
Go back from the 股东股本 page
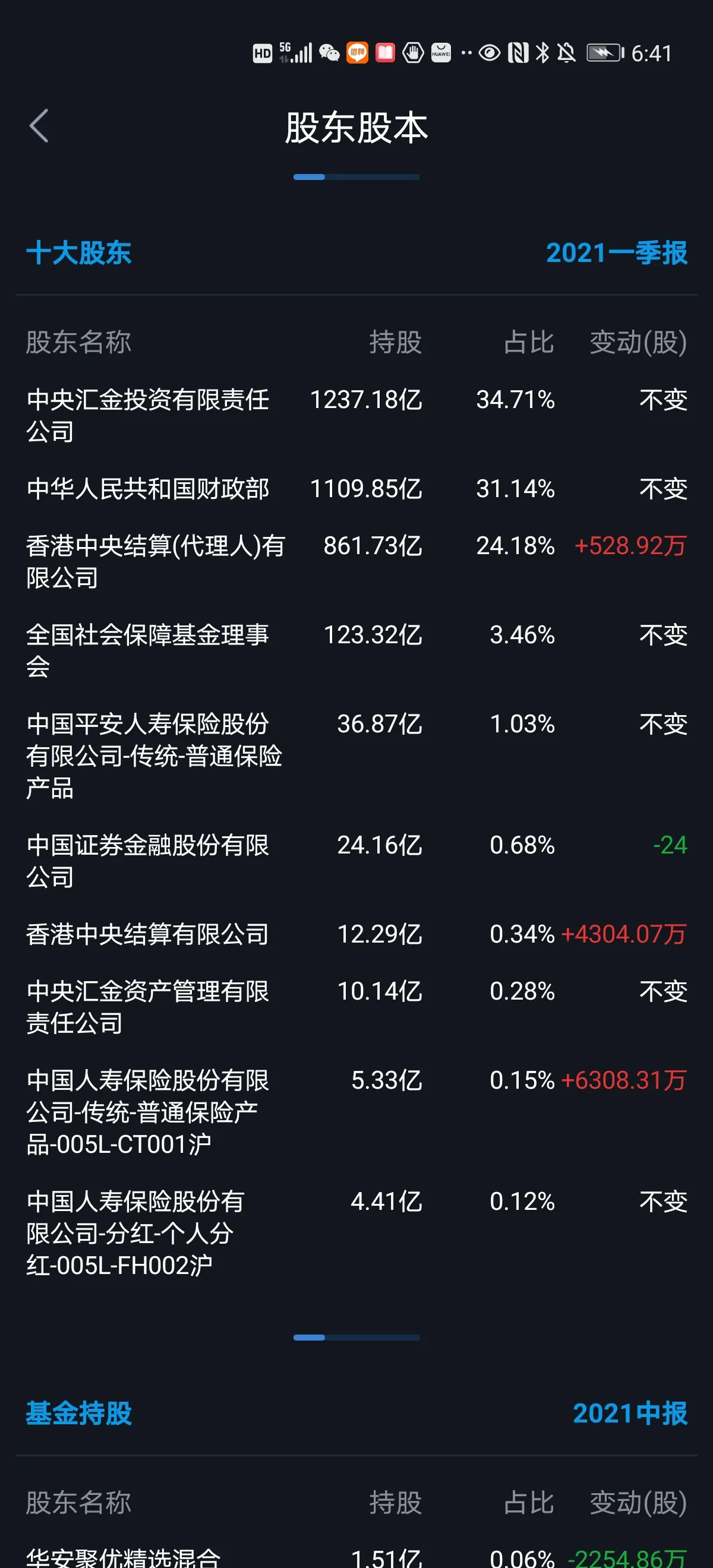coord(39,126)
